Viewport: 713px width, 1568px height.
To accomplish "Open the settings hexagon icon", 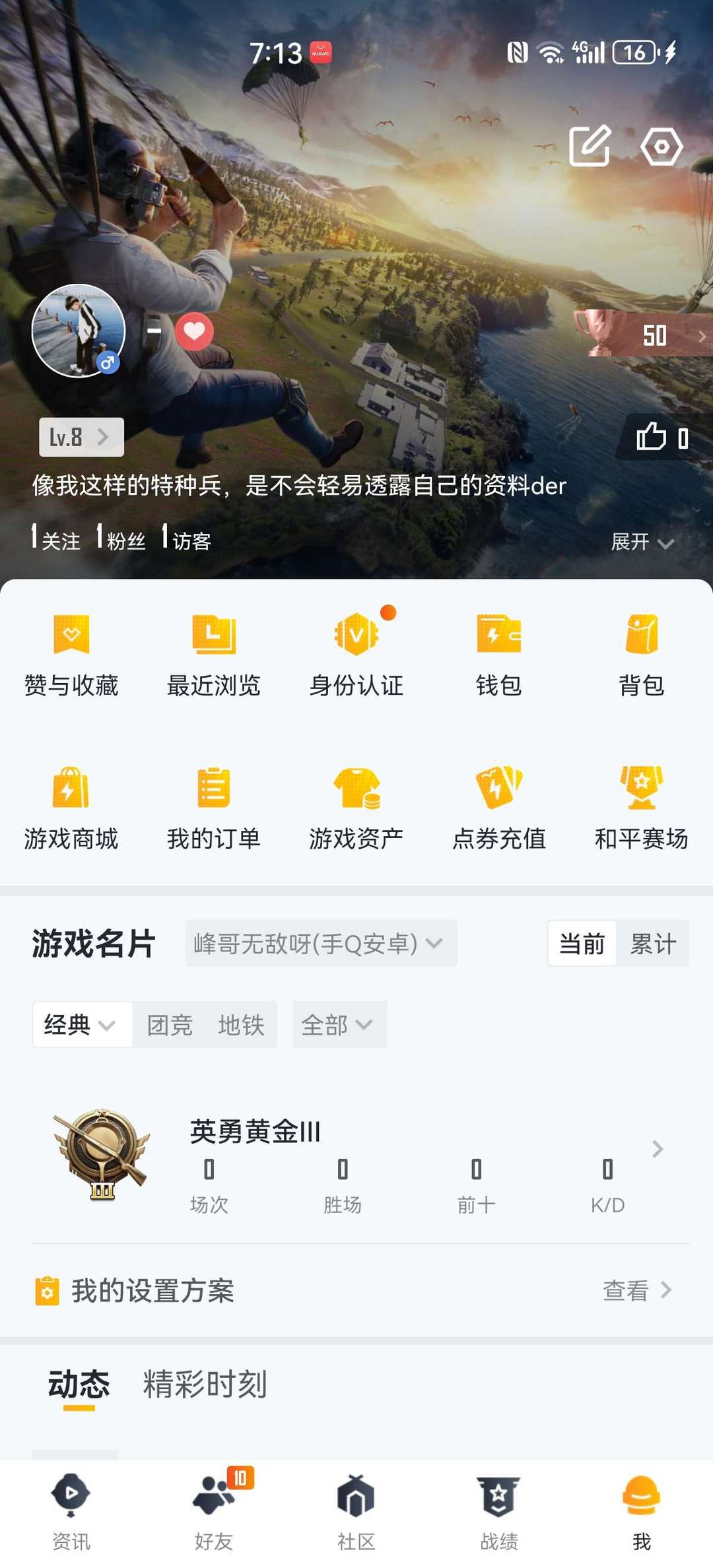I will tap(661, 147).
